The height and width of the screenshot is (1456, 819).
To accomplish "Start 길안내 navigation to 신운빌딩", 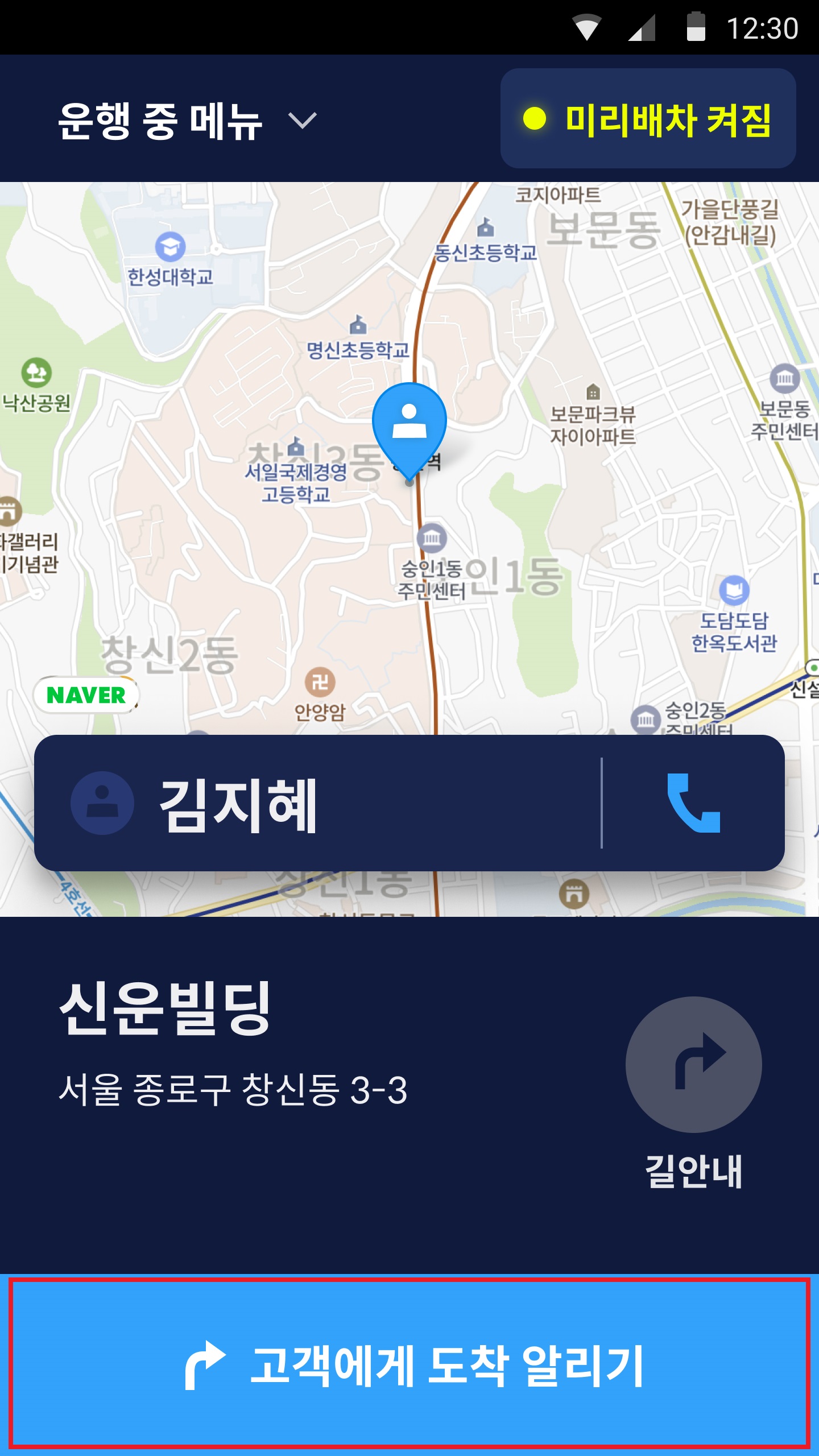I will pyautogui.click(x=693, y=1065).
